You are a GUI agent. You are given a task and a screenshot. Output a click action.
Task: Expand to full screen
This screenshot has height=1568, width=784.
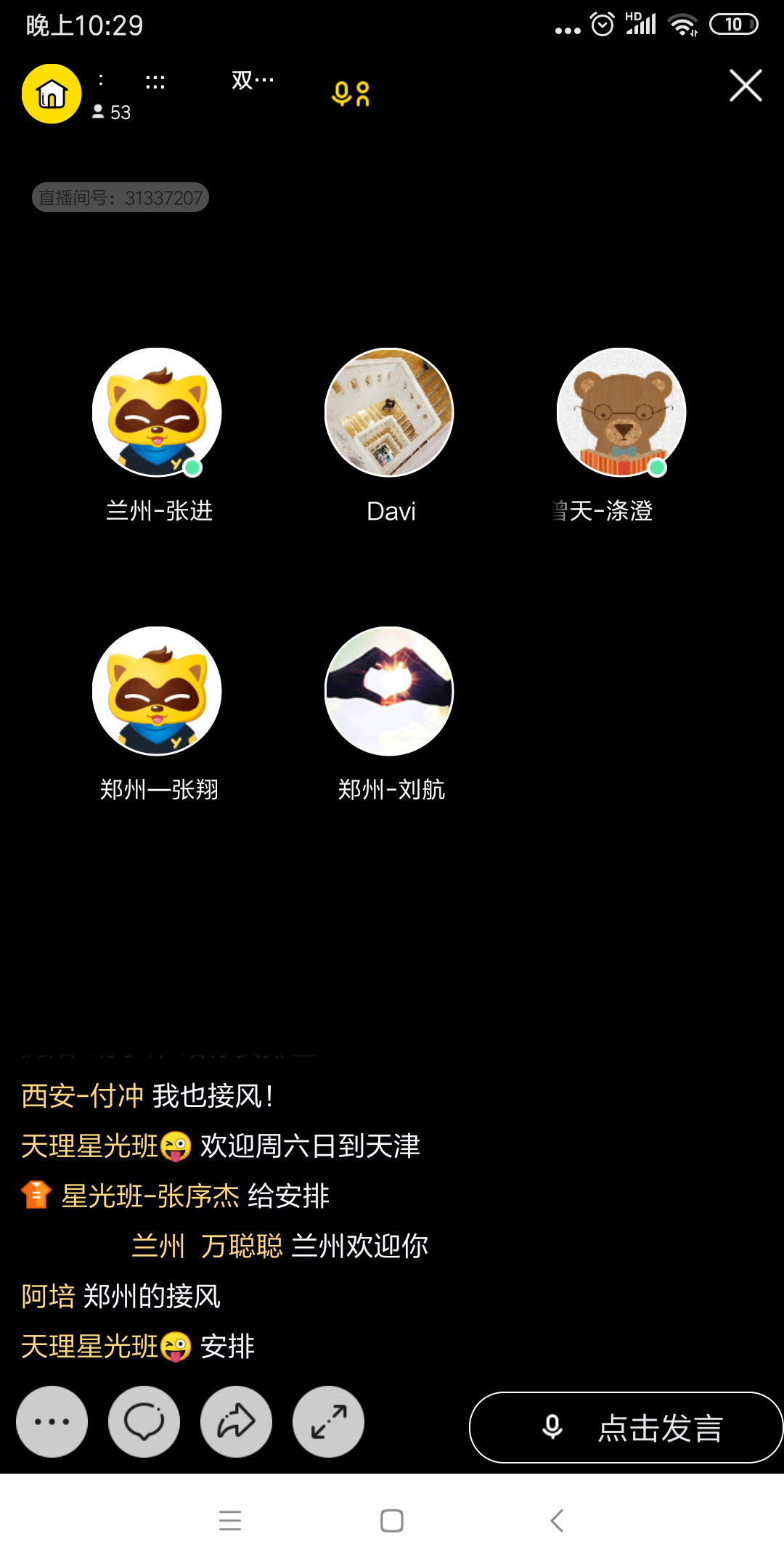click(x=329, y=1421)
